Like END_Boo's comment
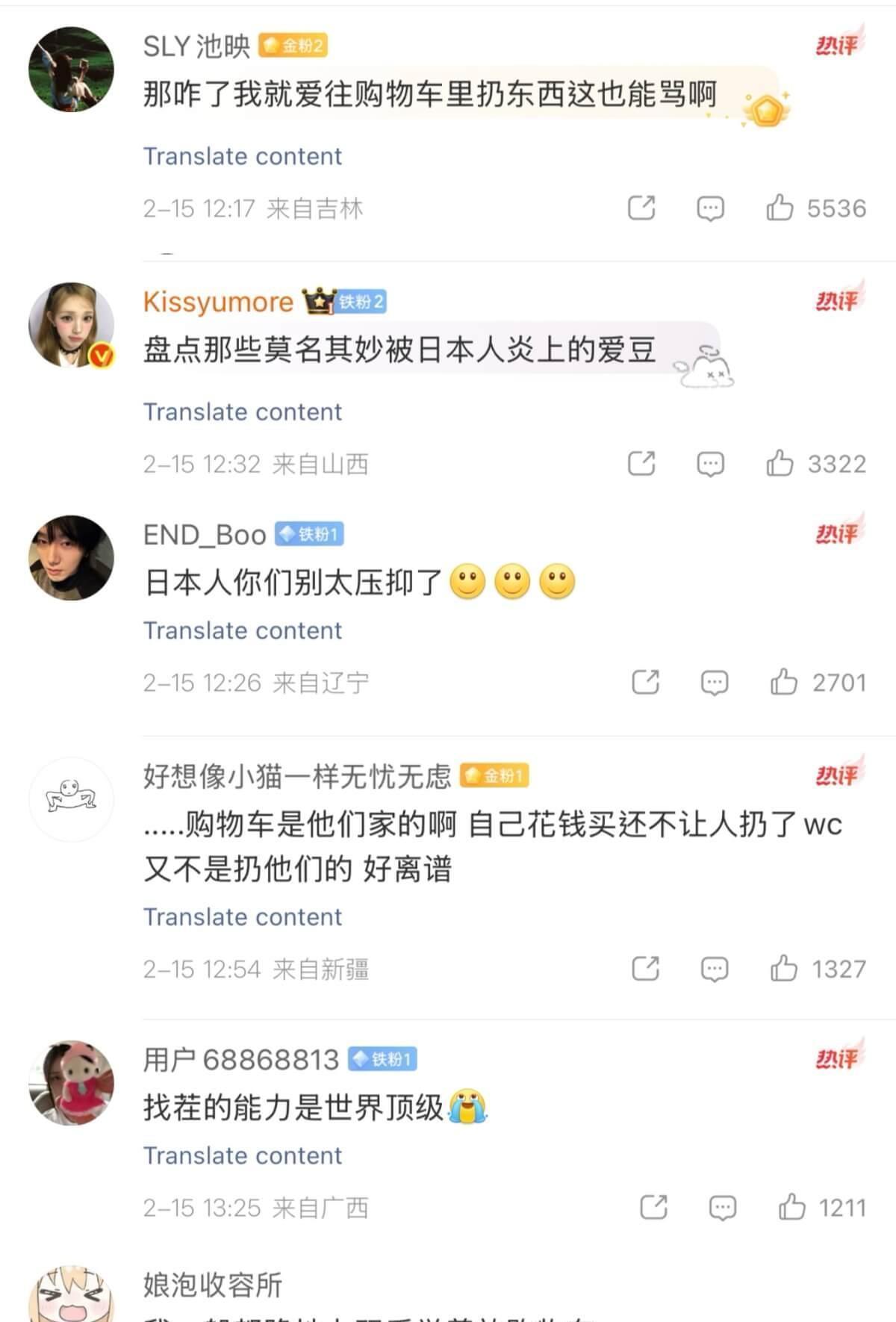896x1322 pixels. [x=783, y=682]
